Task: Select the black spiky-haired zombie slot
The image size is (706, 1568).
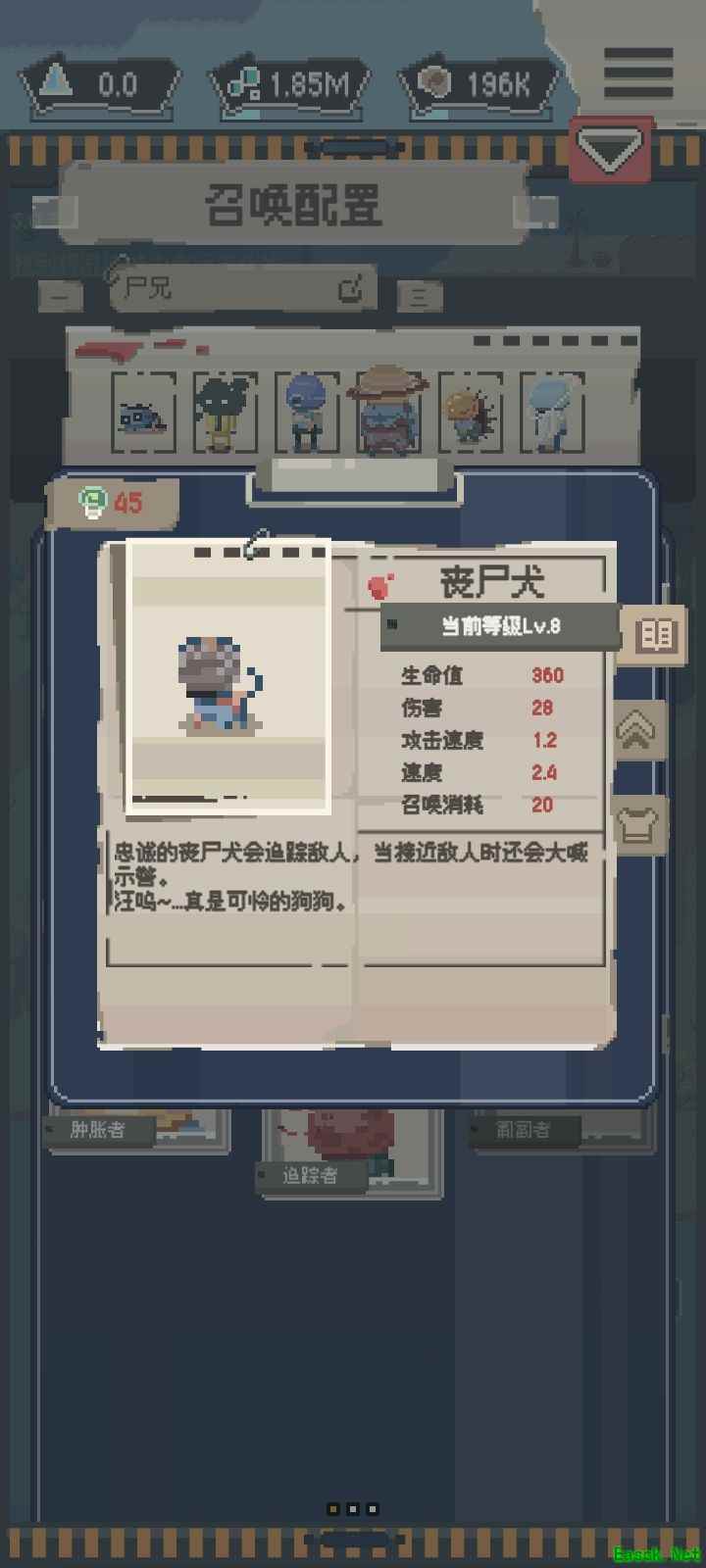Action: click(225, 414)
